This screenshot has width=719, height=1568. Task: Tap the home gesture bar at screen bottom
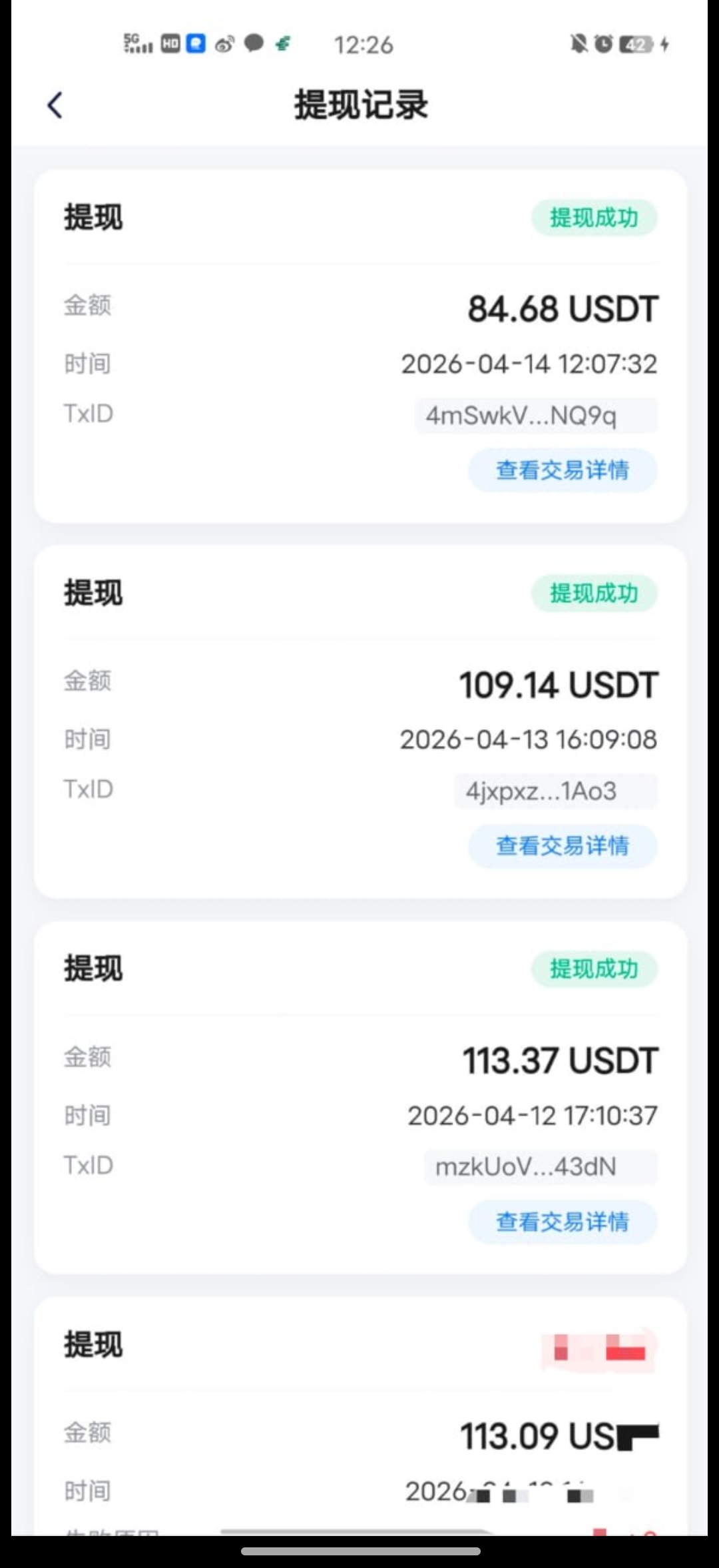coord(359,1552)
